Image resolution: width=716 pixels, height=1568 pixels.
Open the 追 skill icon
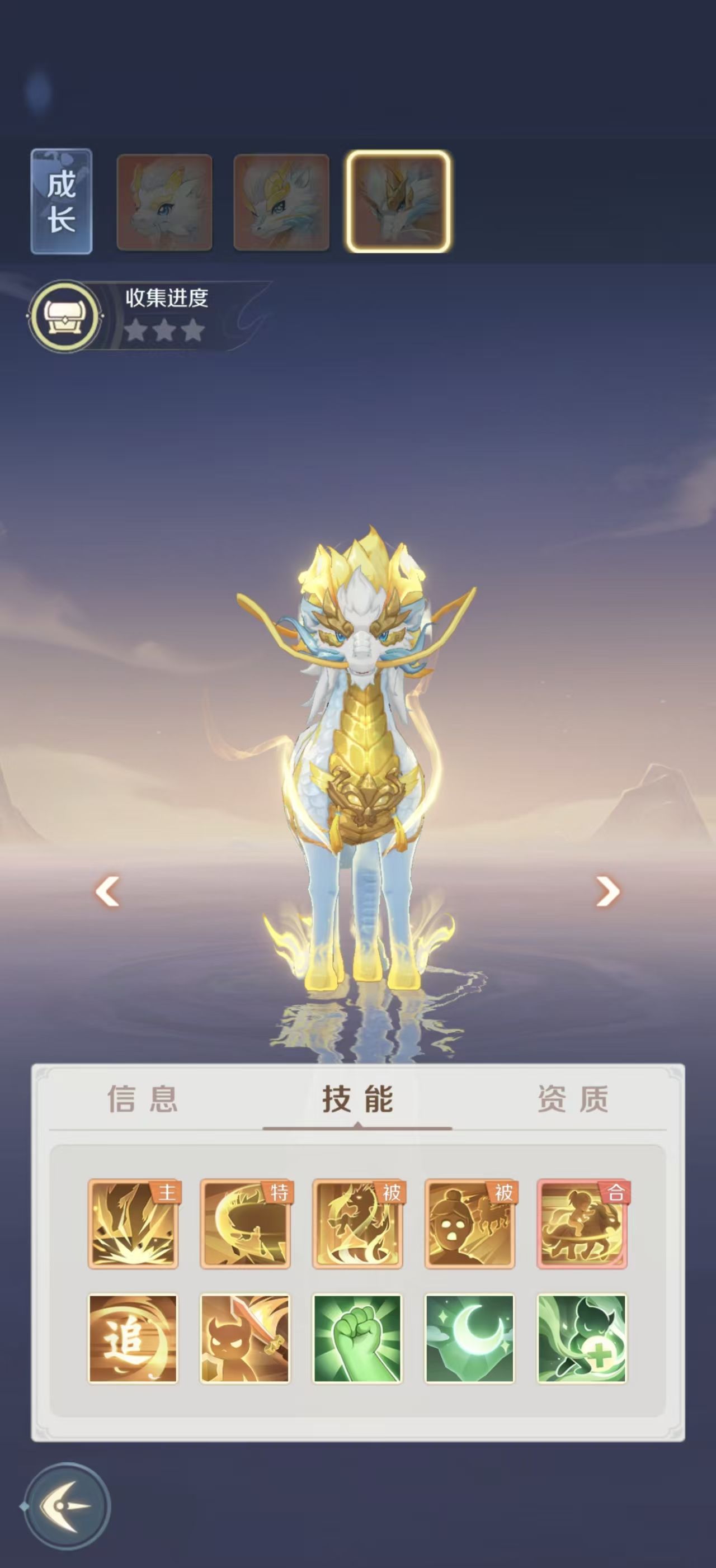pyautogui.click(x=133, y=1339)
